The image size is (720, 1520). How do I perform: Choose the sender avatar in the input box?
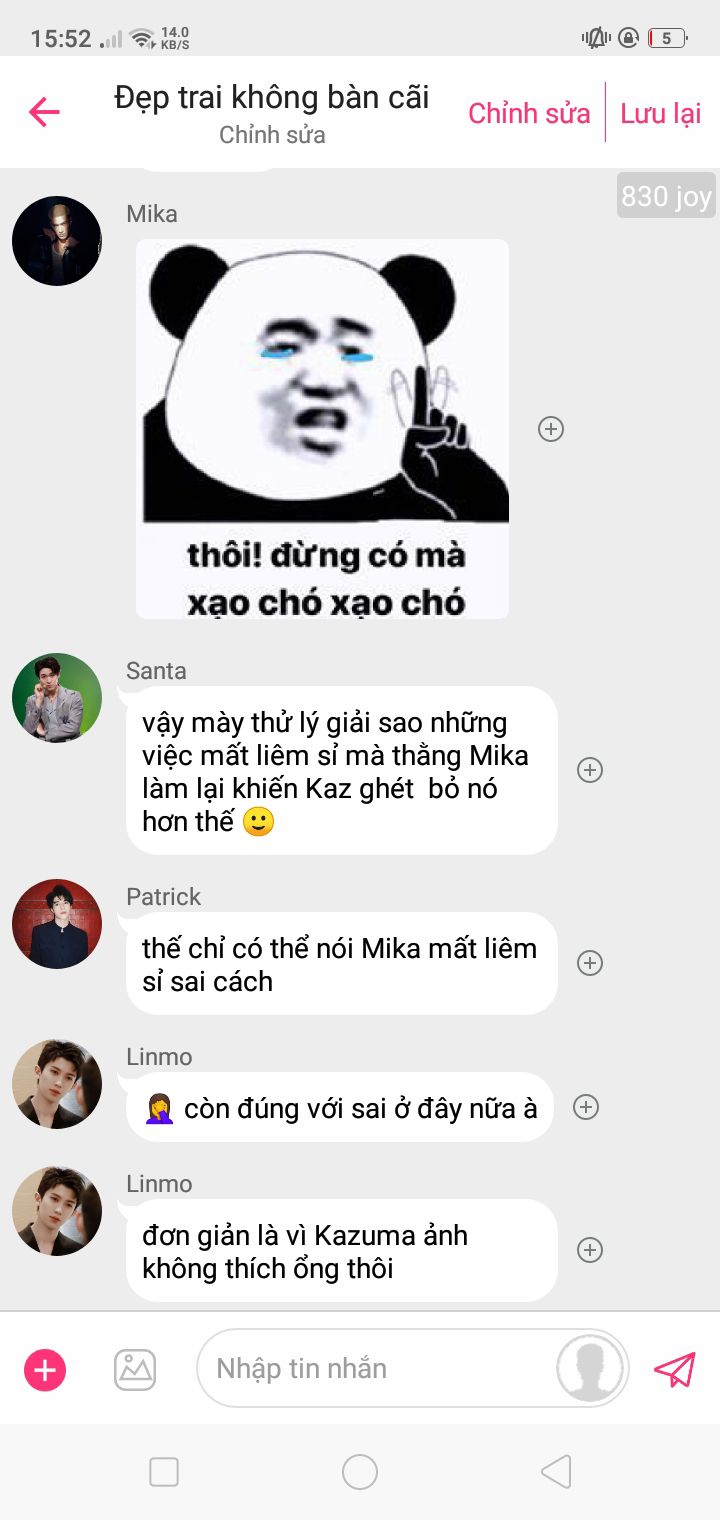tap(590, 1368)
